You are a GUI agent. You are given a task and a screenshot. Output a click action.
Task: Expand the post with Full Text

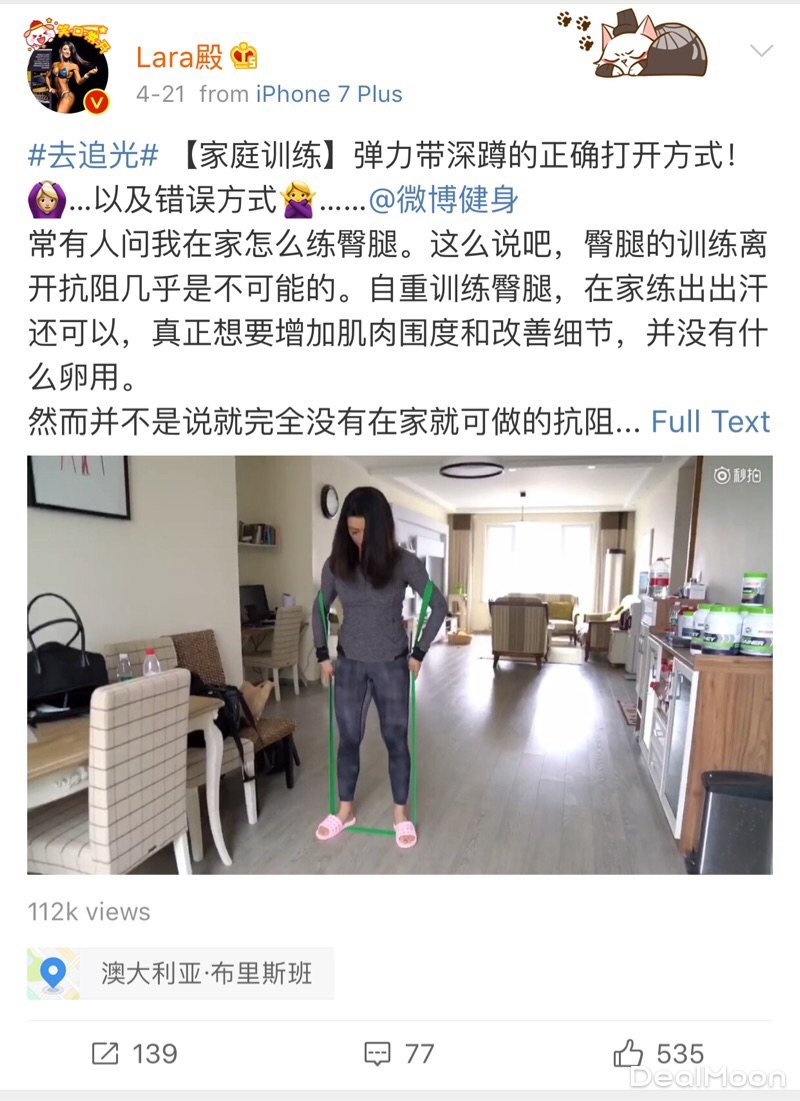pos(710,421)
